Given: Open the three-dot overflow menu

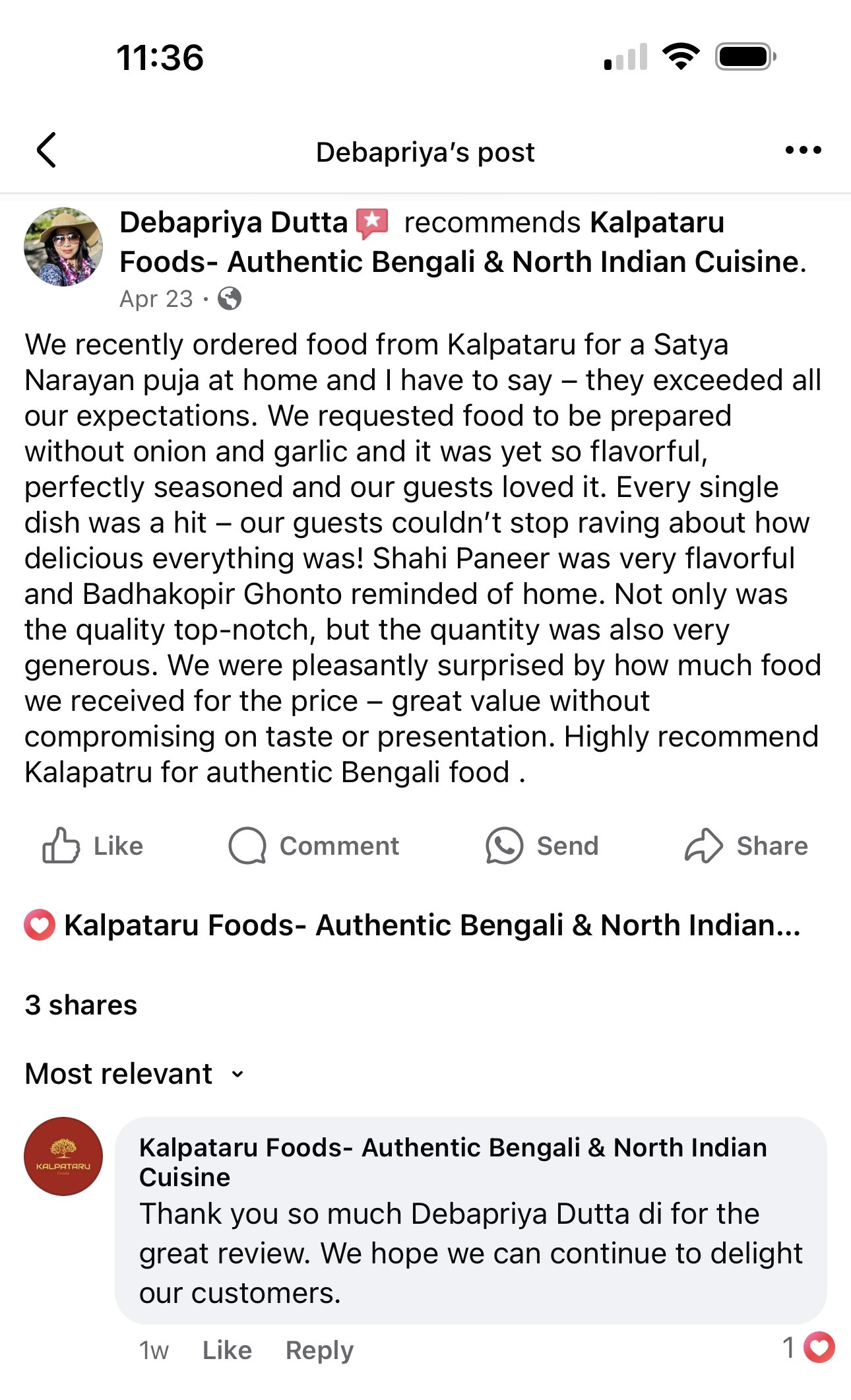Looking at the screenshot, I should [x=803, y=150].
